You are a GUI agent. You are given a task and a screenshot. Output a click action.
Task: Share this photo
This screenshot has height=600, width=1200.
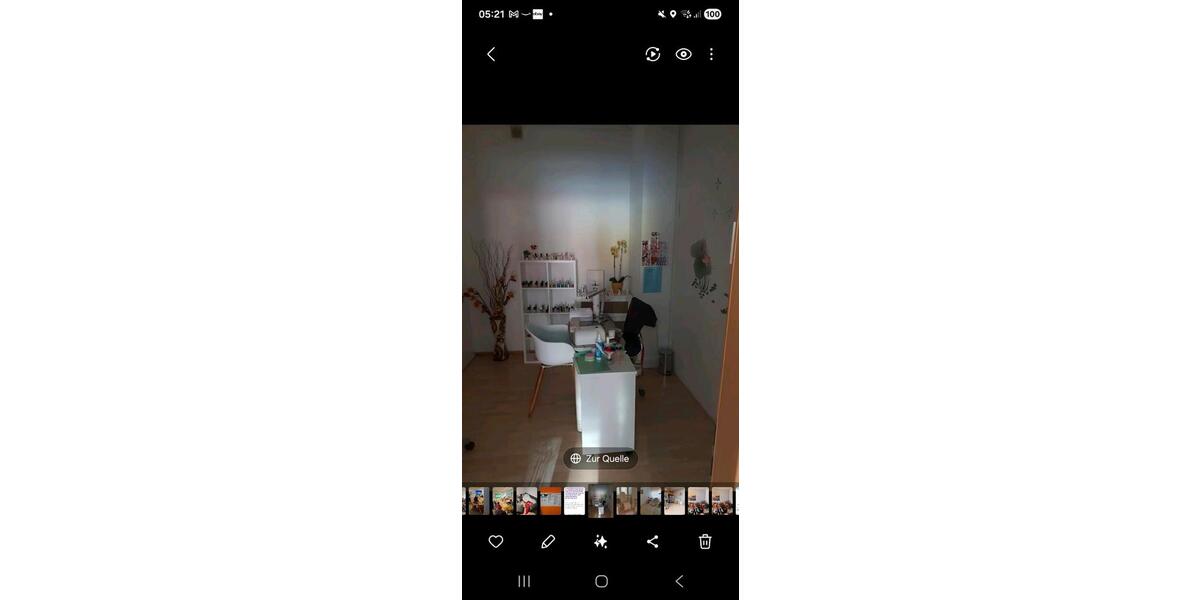pos(652,541)
